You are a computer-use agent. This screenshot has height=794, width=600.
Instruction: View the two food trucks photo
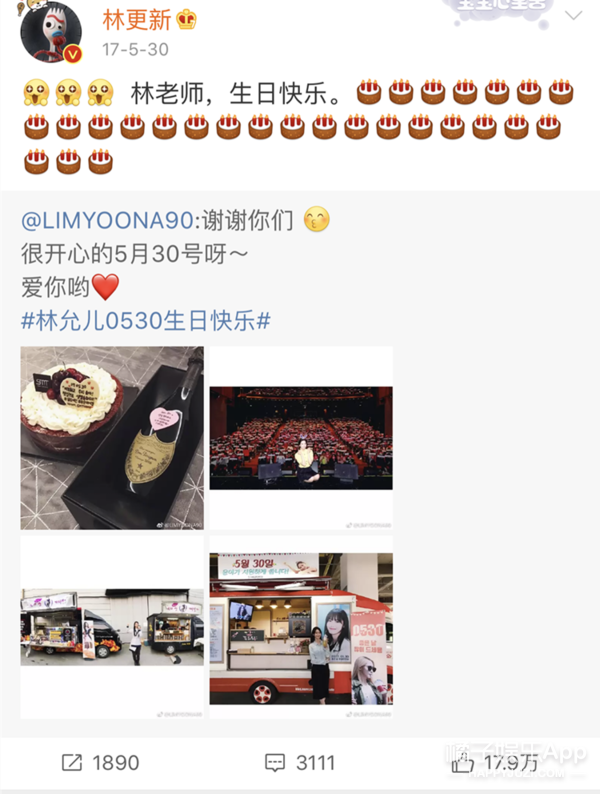[112, 627]
